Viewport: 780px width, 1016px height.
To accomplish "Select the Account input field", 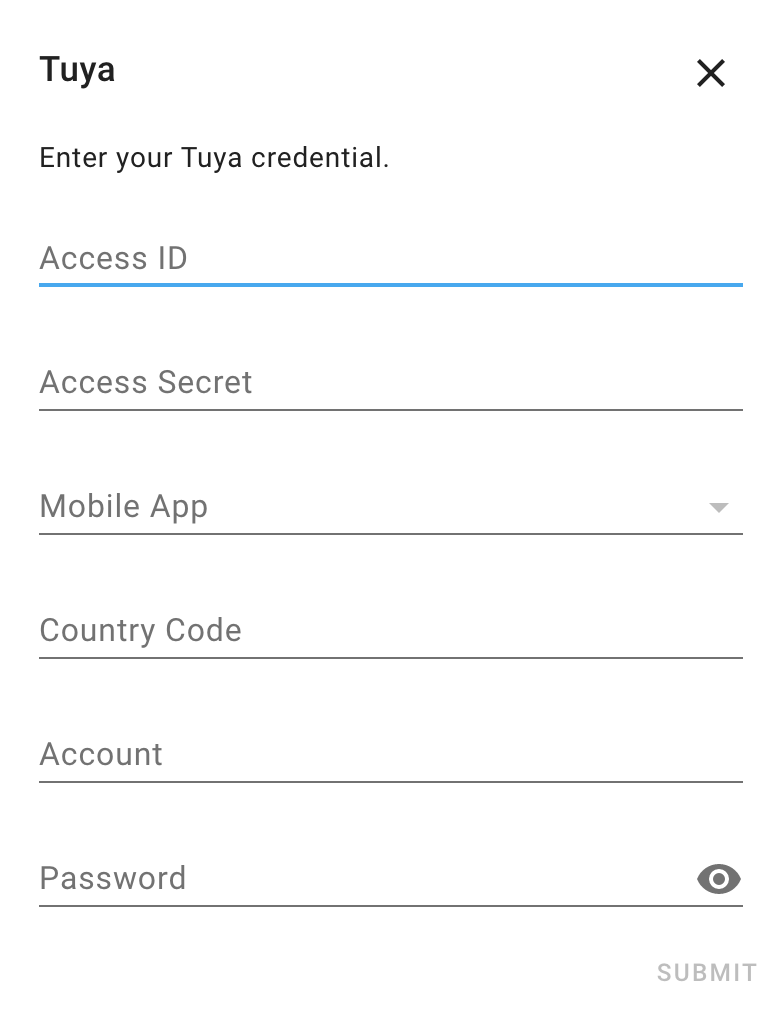I will tap(390, 756).
